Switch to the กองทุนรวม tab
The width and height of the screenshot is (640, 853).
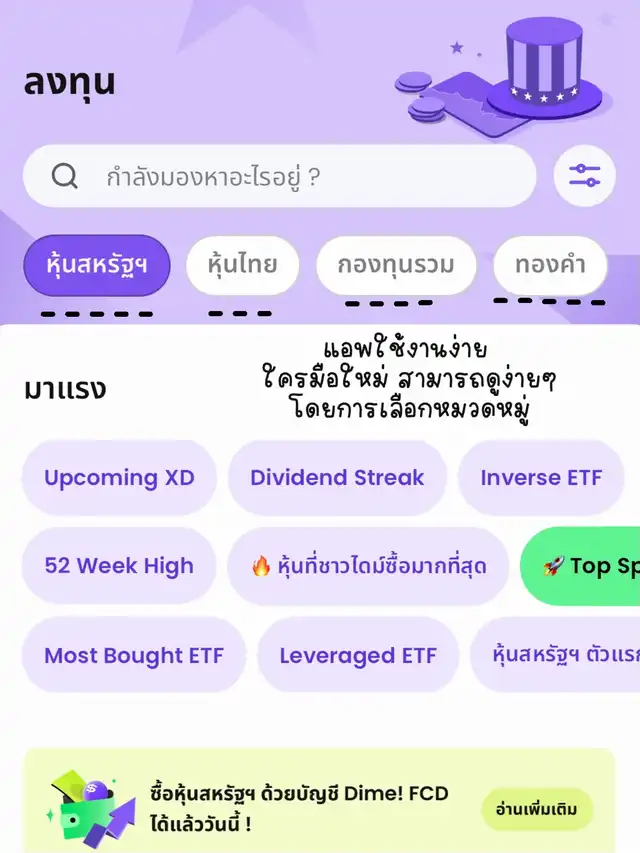point(396,266)
